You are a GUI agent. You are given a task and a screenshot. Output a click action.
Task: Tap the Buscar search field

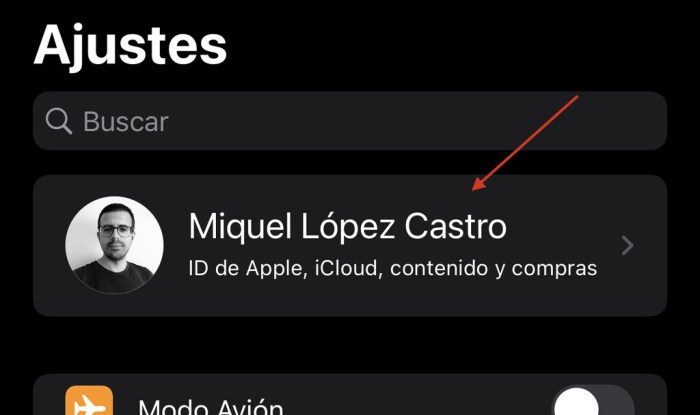coord(349,121)
